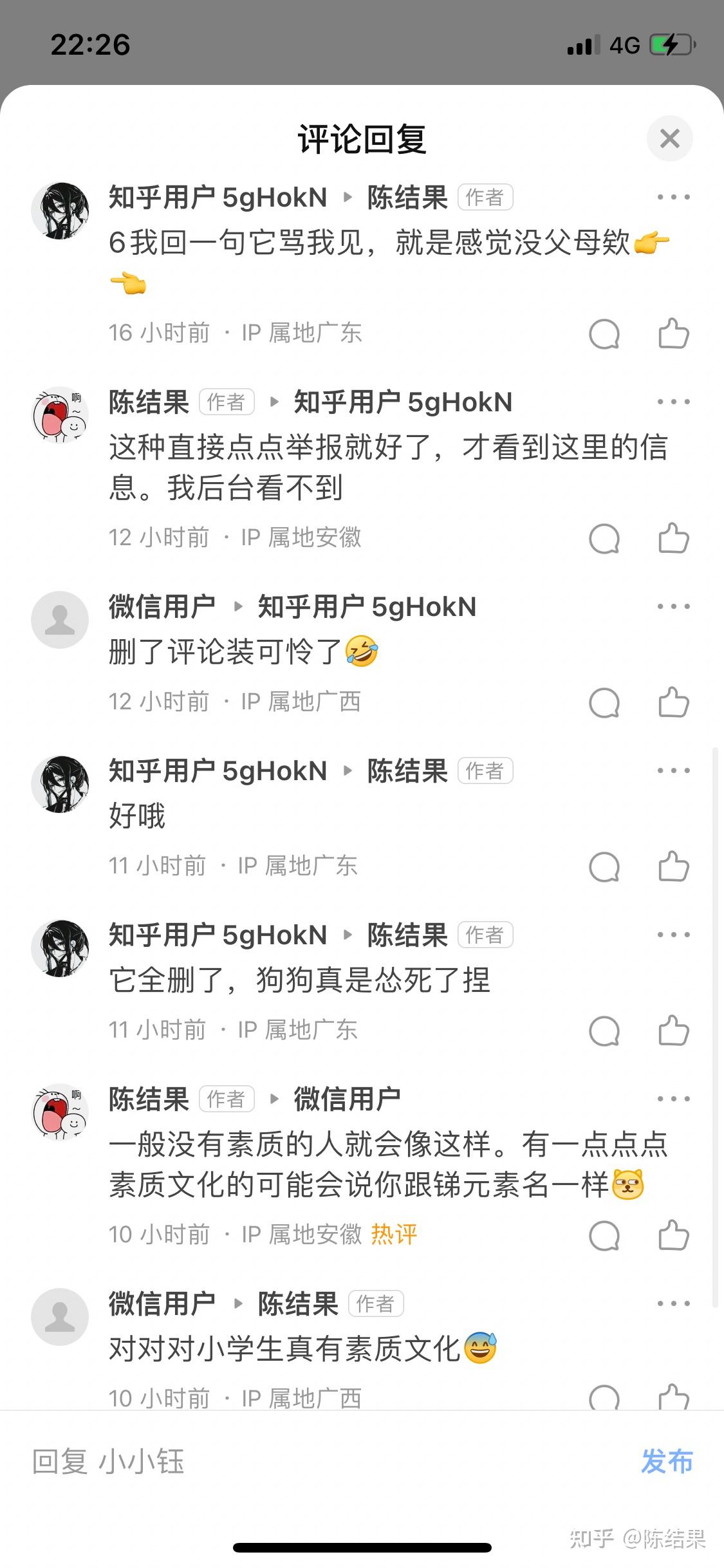
Task: Open 陈结果's avatar on '这种直接点点举报就好了'
Action: coord(60,415)
